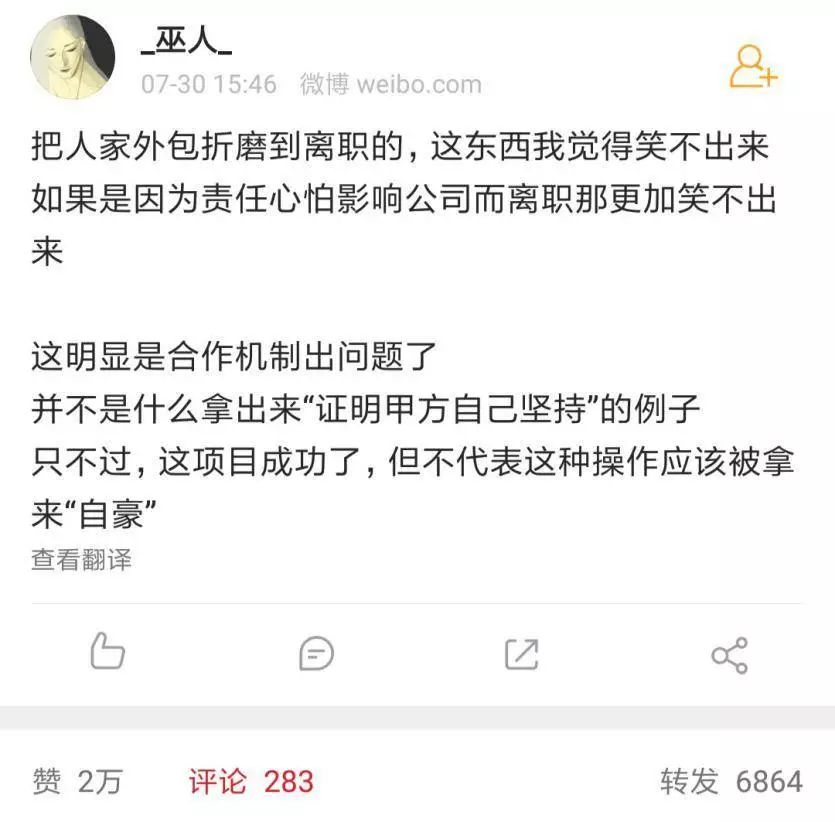Image resolution: width=835 pixels, height=822 pixels.
Task: Switch to the 转发 6864 tab
Action: (731, 781)
